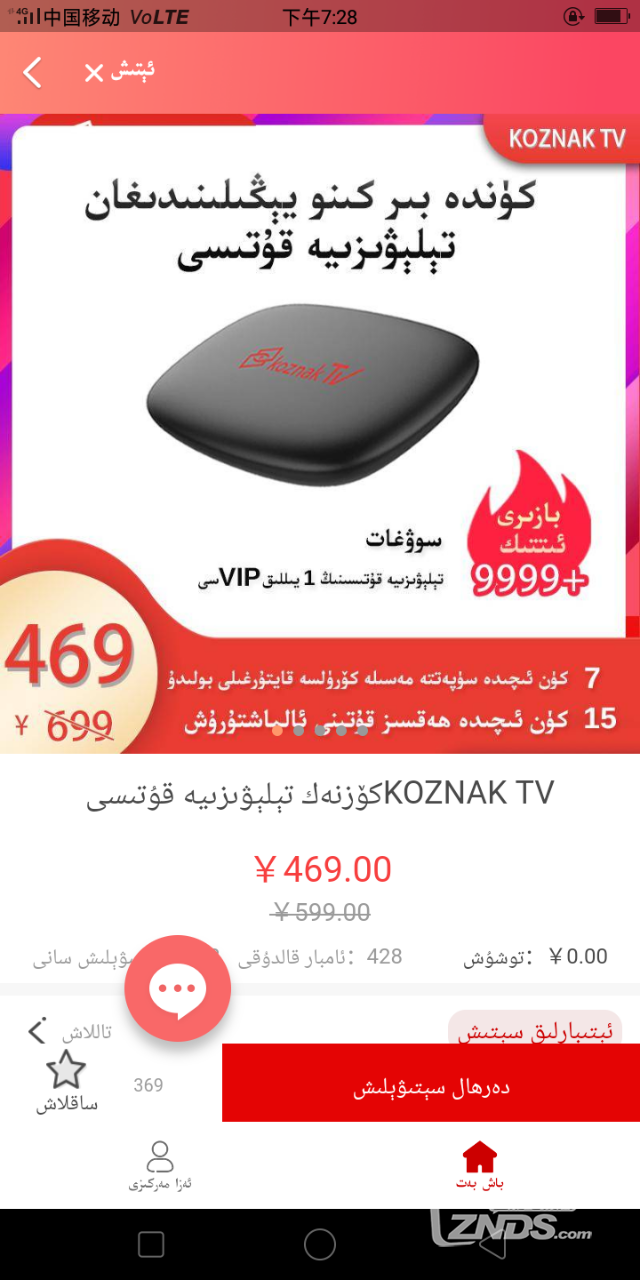This screenshot has width=640, height=1280.
Task: Switch to the member center tab
Action: [160, 1166]
